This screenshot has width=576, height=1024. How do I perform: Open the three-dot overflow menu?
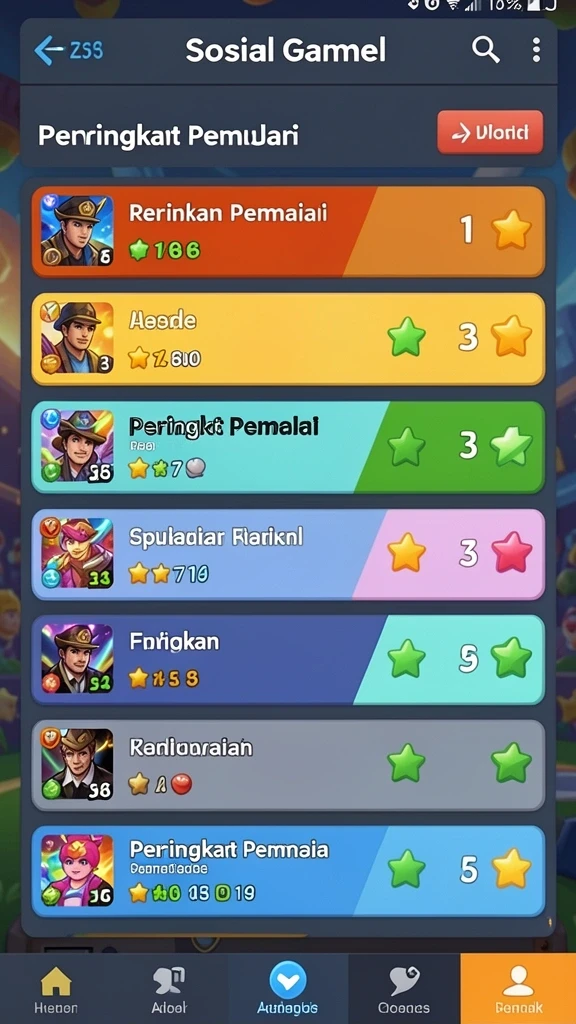pos(536,50)
